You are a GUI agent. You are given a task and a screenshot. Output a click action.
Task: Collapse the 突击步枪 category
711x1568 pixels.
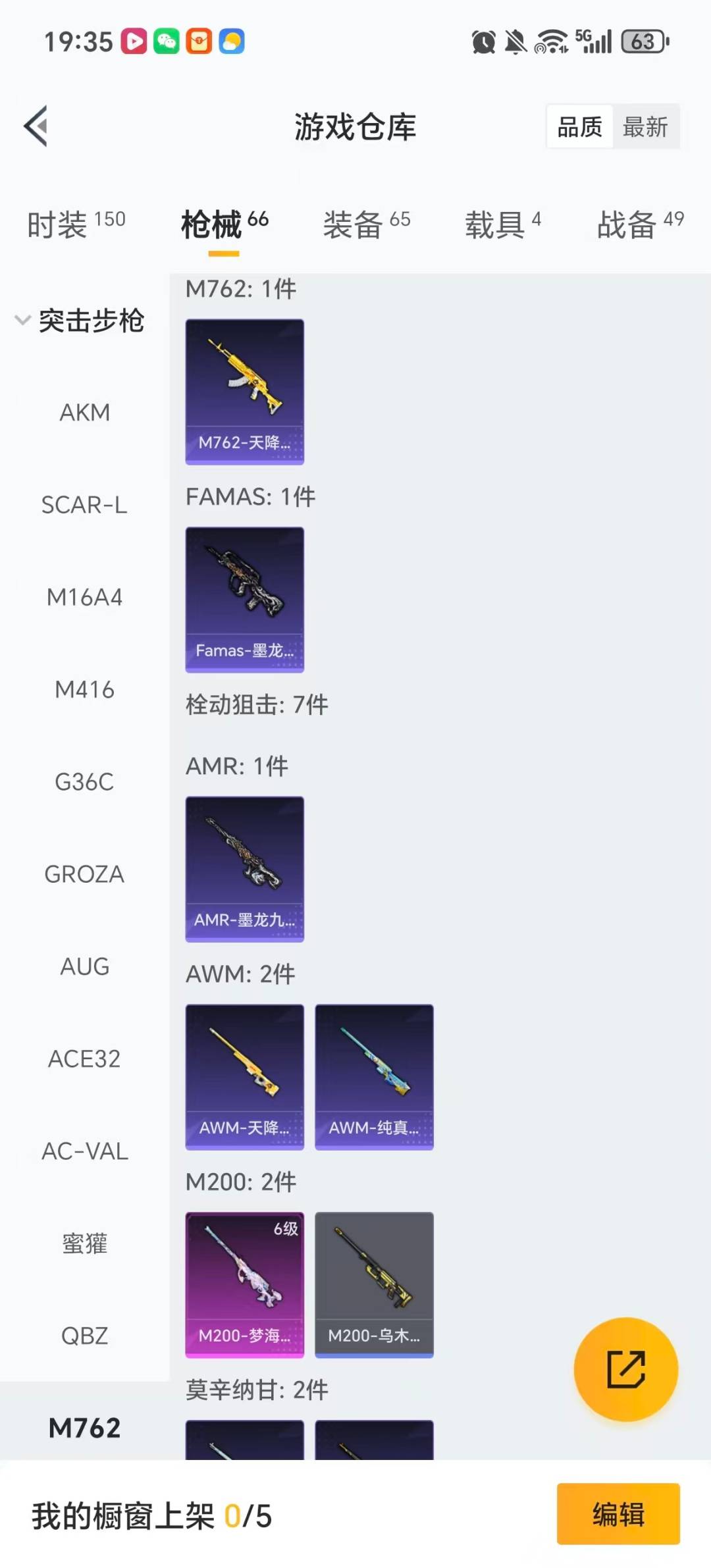click(x=79, y=321)
